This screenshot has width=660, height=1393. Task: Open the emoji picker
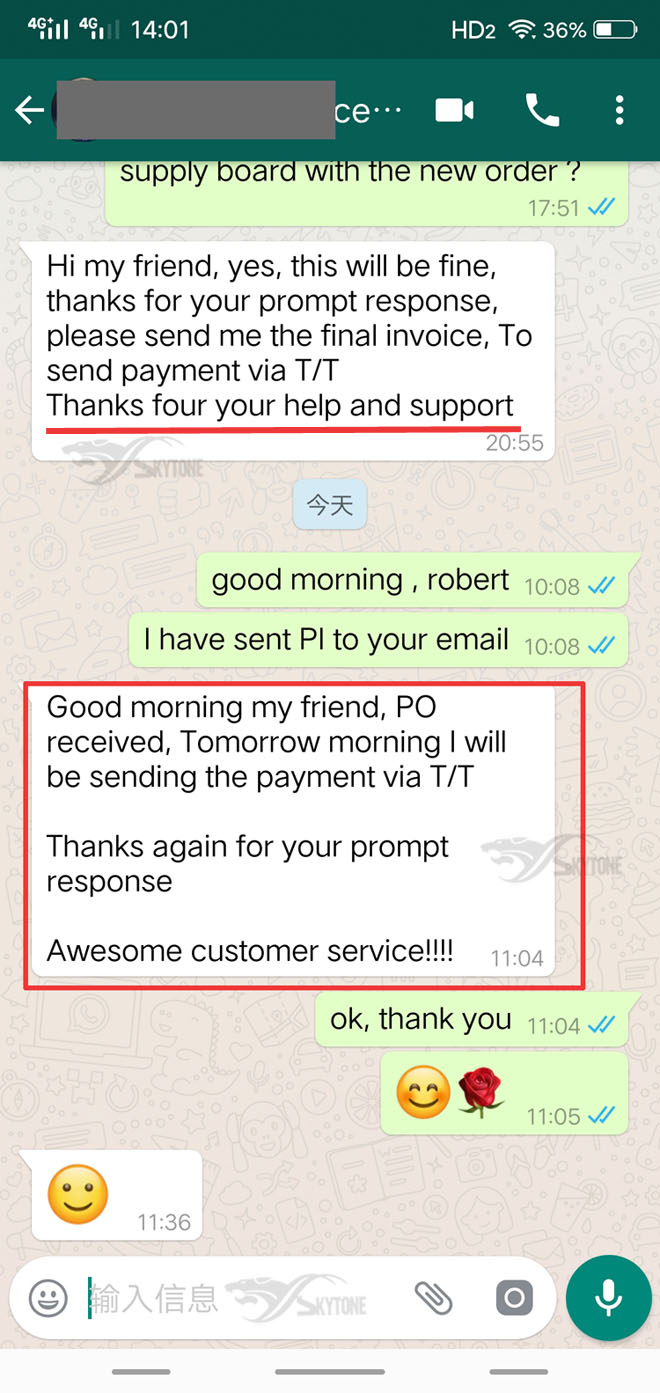48,1298
